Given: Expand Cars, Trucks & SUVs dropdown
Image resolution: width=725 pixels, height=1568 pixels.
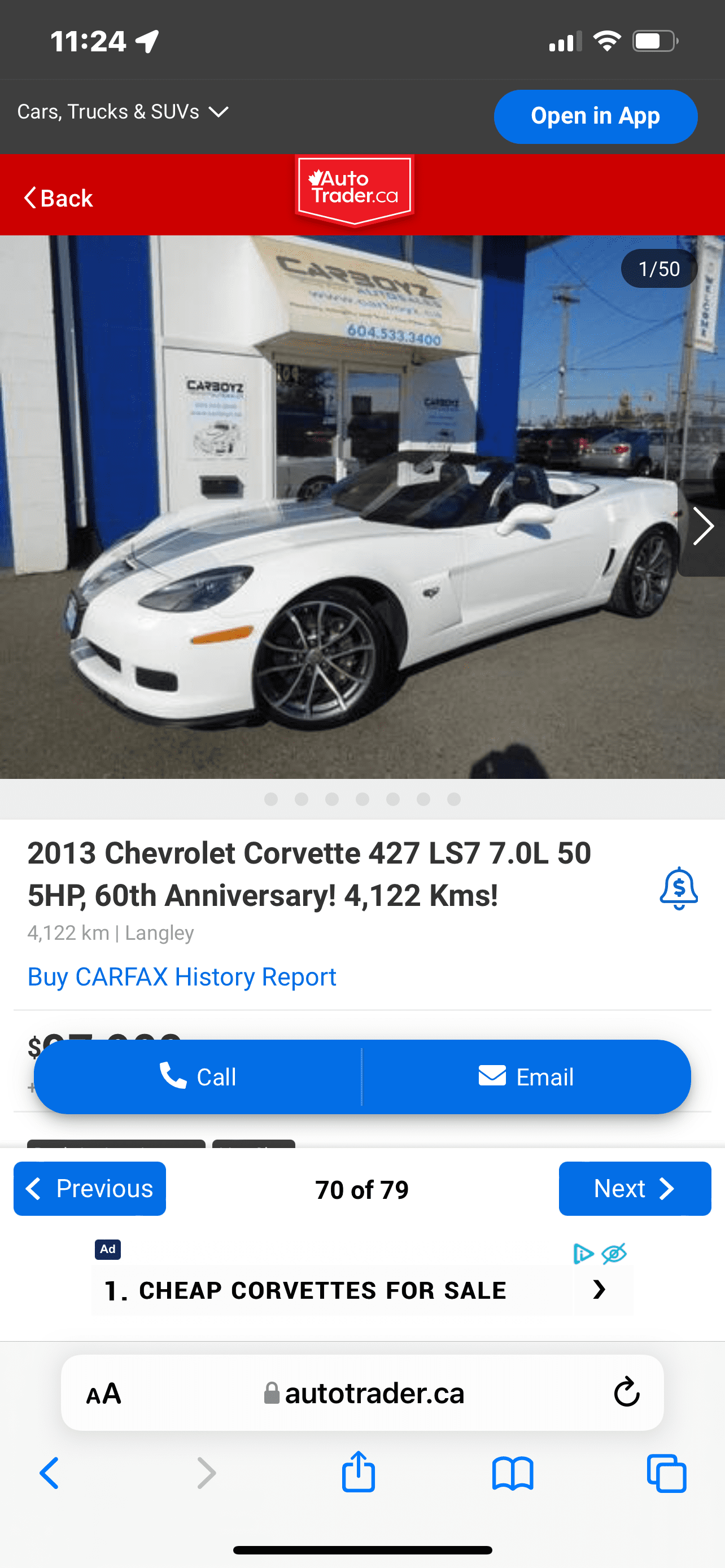Looking at the screenshot, I should coord(123,112).
